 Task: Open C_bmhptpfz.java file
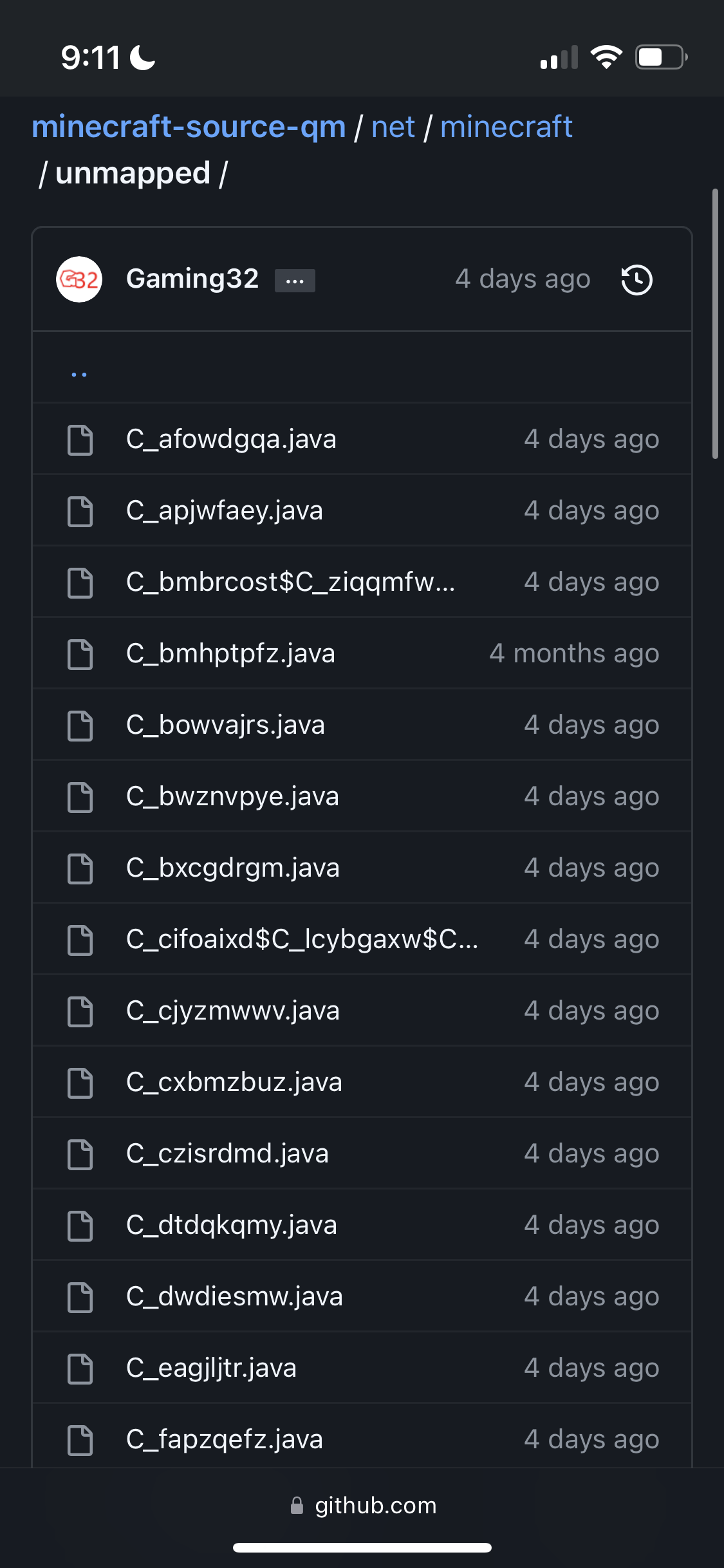[x=230, y=653]
